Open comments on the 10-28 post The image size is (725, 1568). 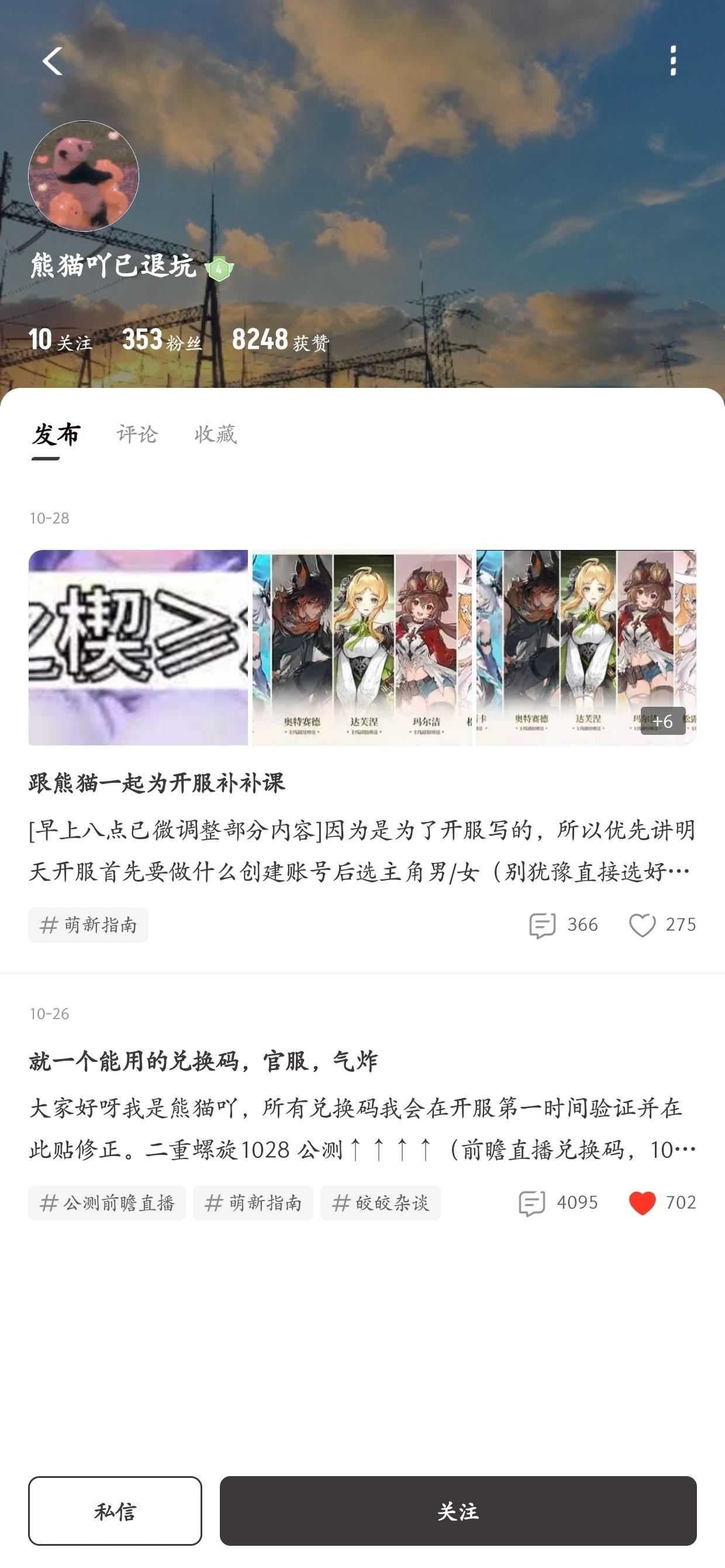562,924
